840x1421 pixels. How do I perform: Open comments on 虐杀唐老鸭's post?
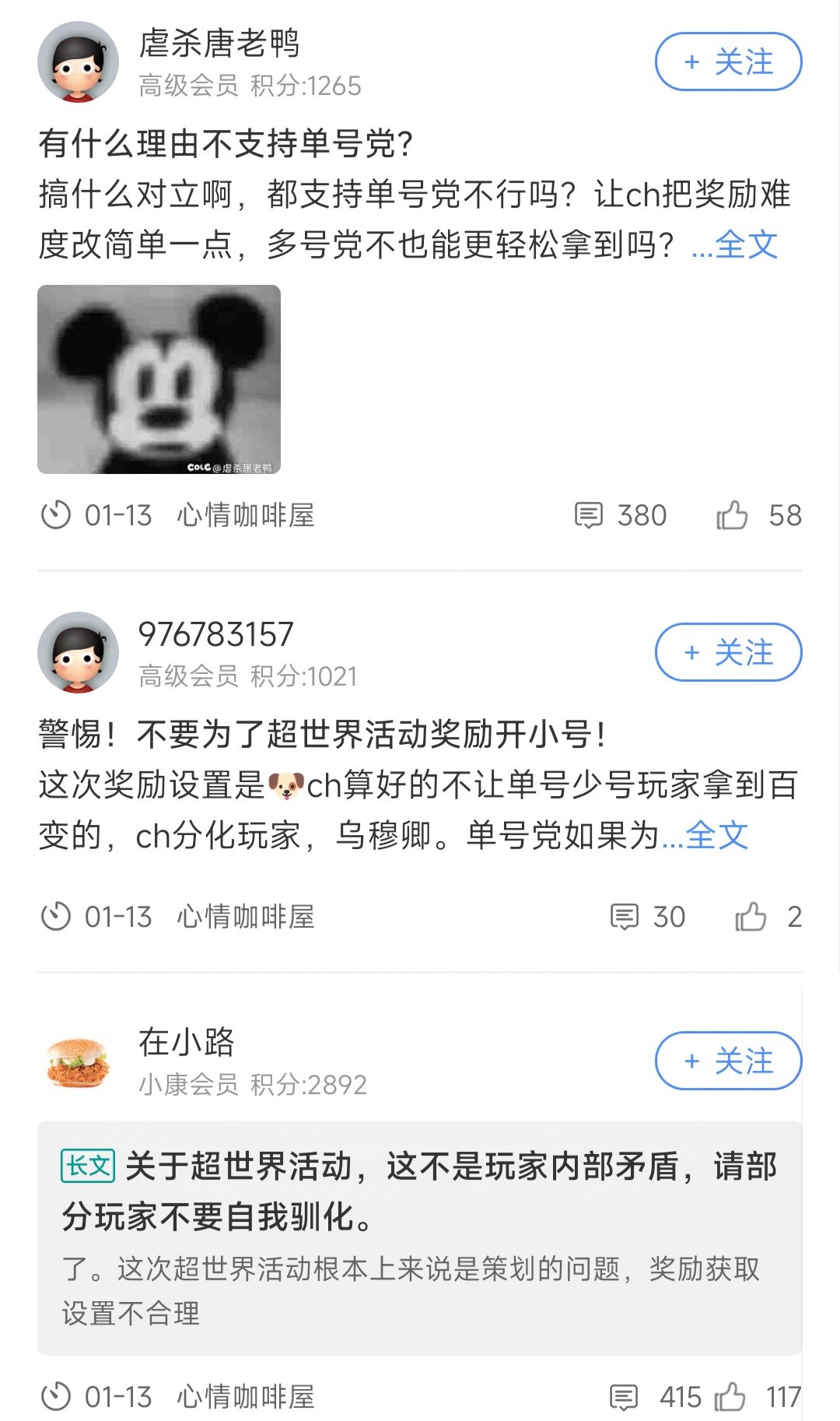click(620, 515)
